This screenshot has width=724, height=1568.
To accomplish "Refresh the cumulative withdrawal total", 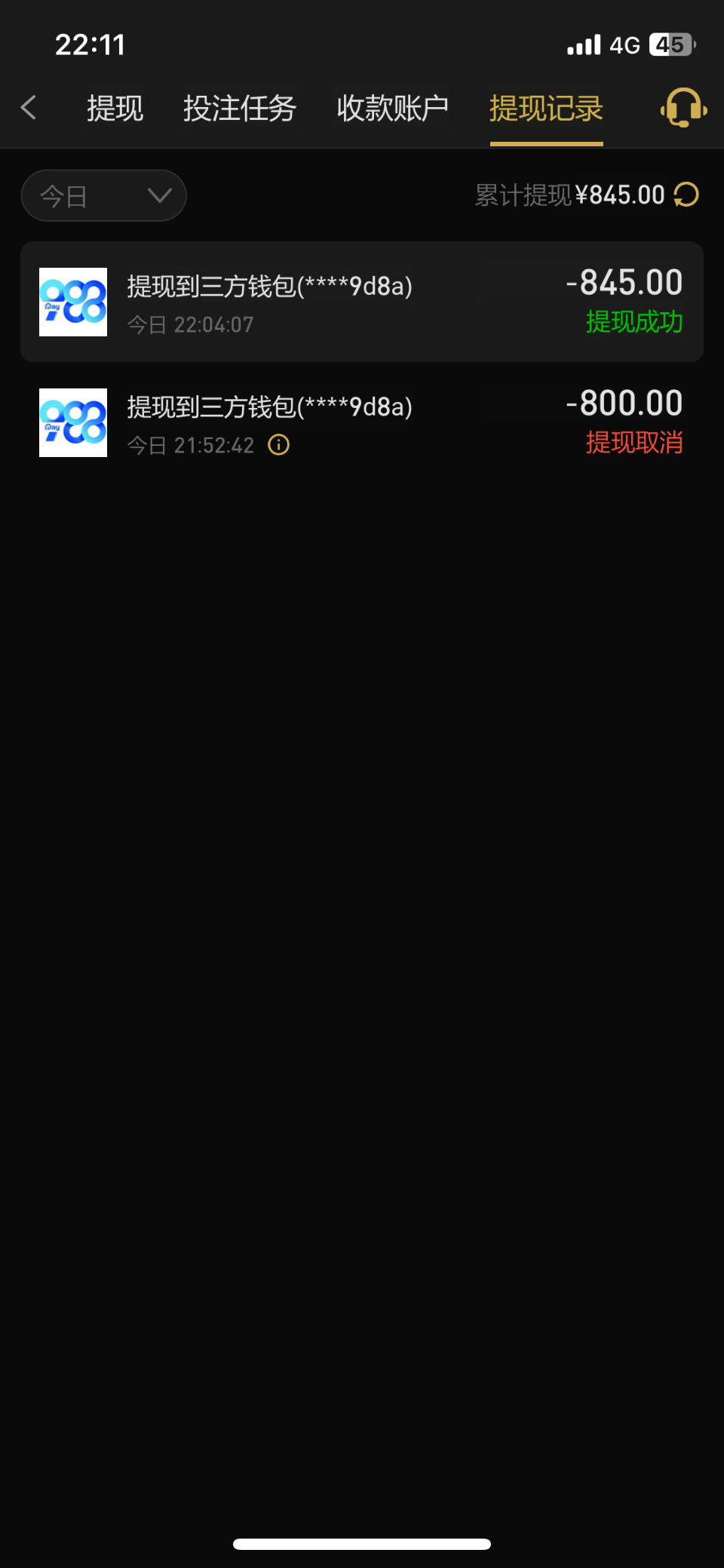I will pos(686,195).
